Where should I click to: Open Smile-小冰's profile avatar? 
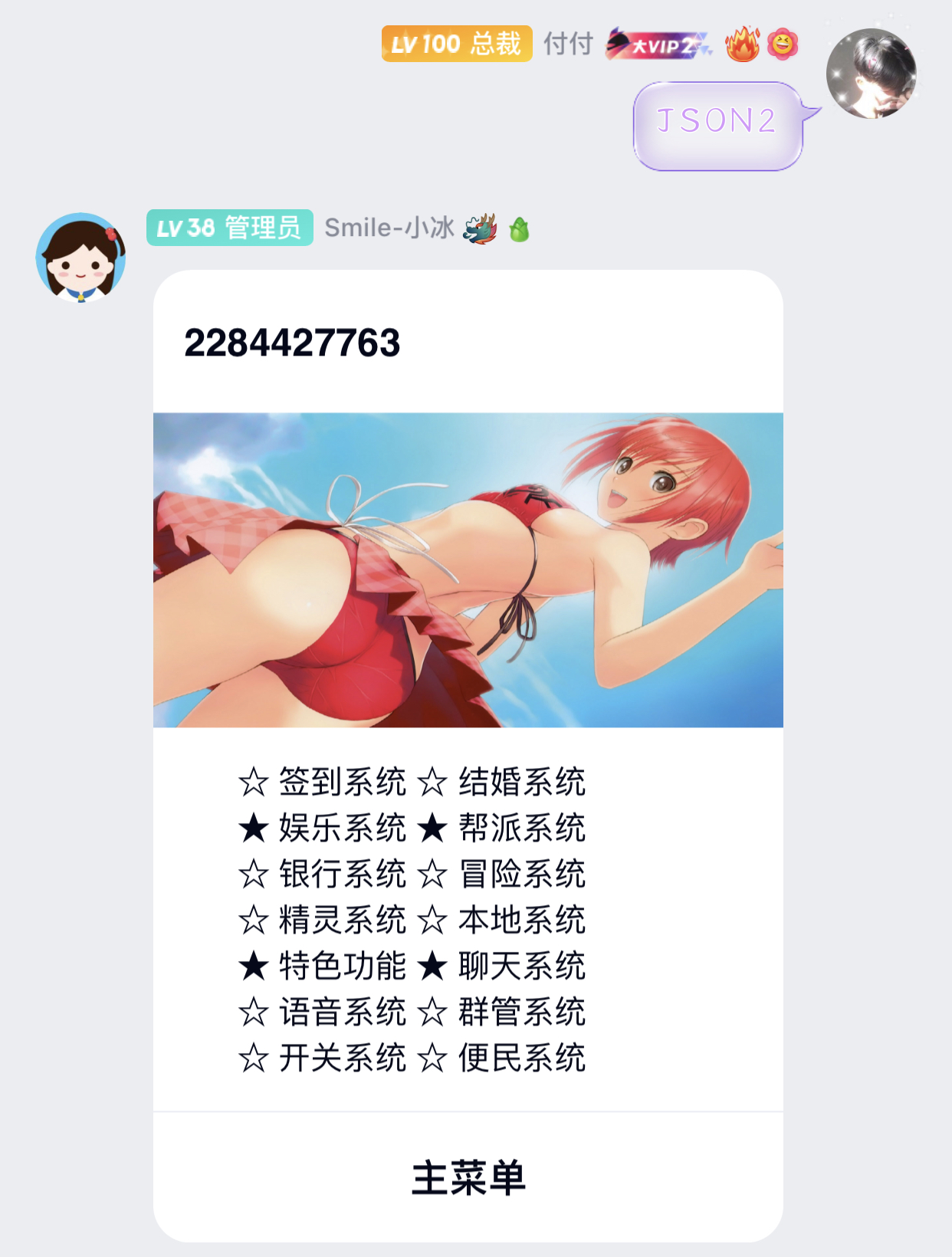click(x=80, y=258)
